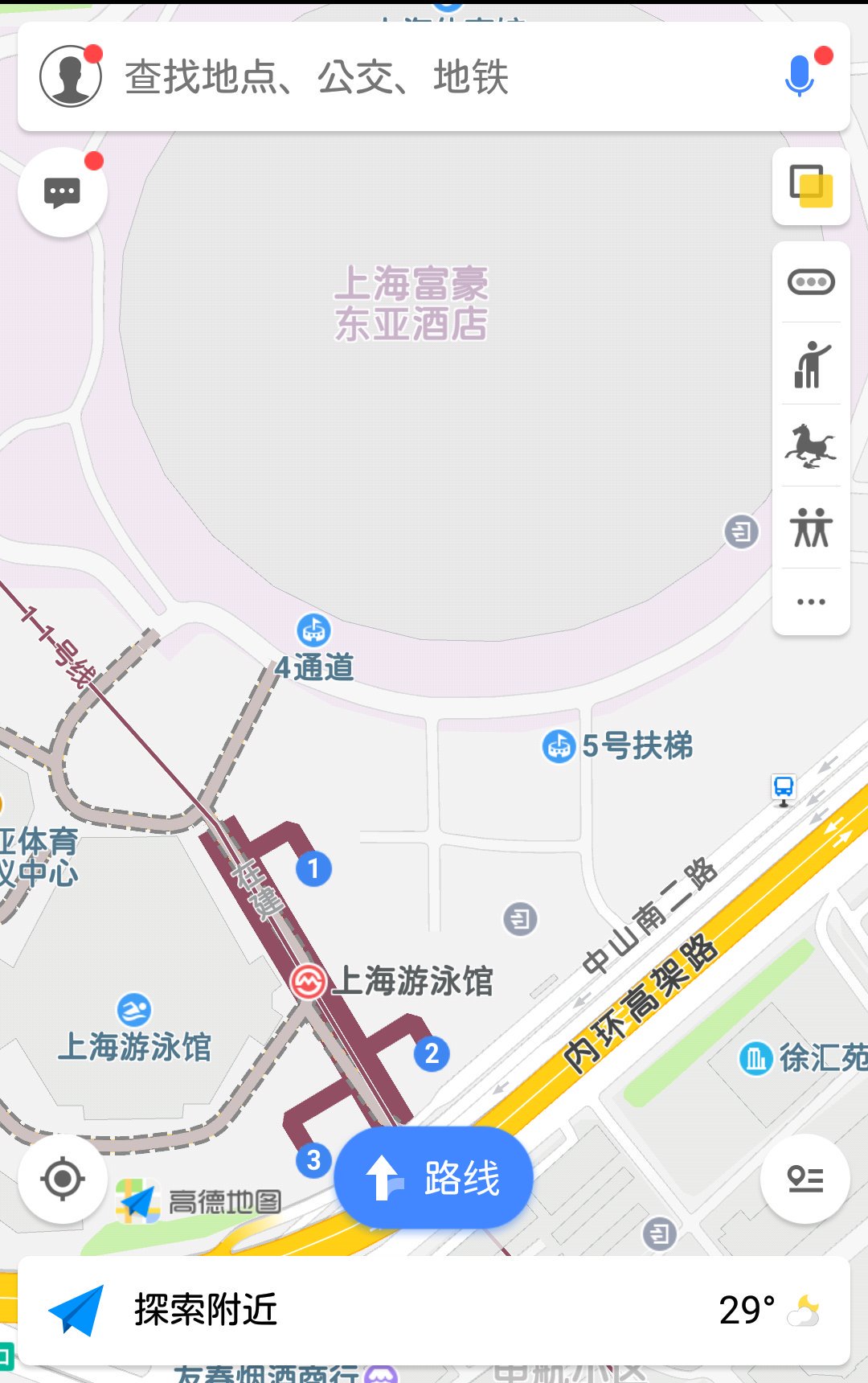The width and height of the screenshot is (868, 1383).
Task: Start voice search with the microphone
Action: (x=800, y=76)
